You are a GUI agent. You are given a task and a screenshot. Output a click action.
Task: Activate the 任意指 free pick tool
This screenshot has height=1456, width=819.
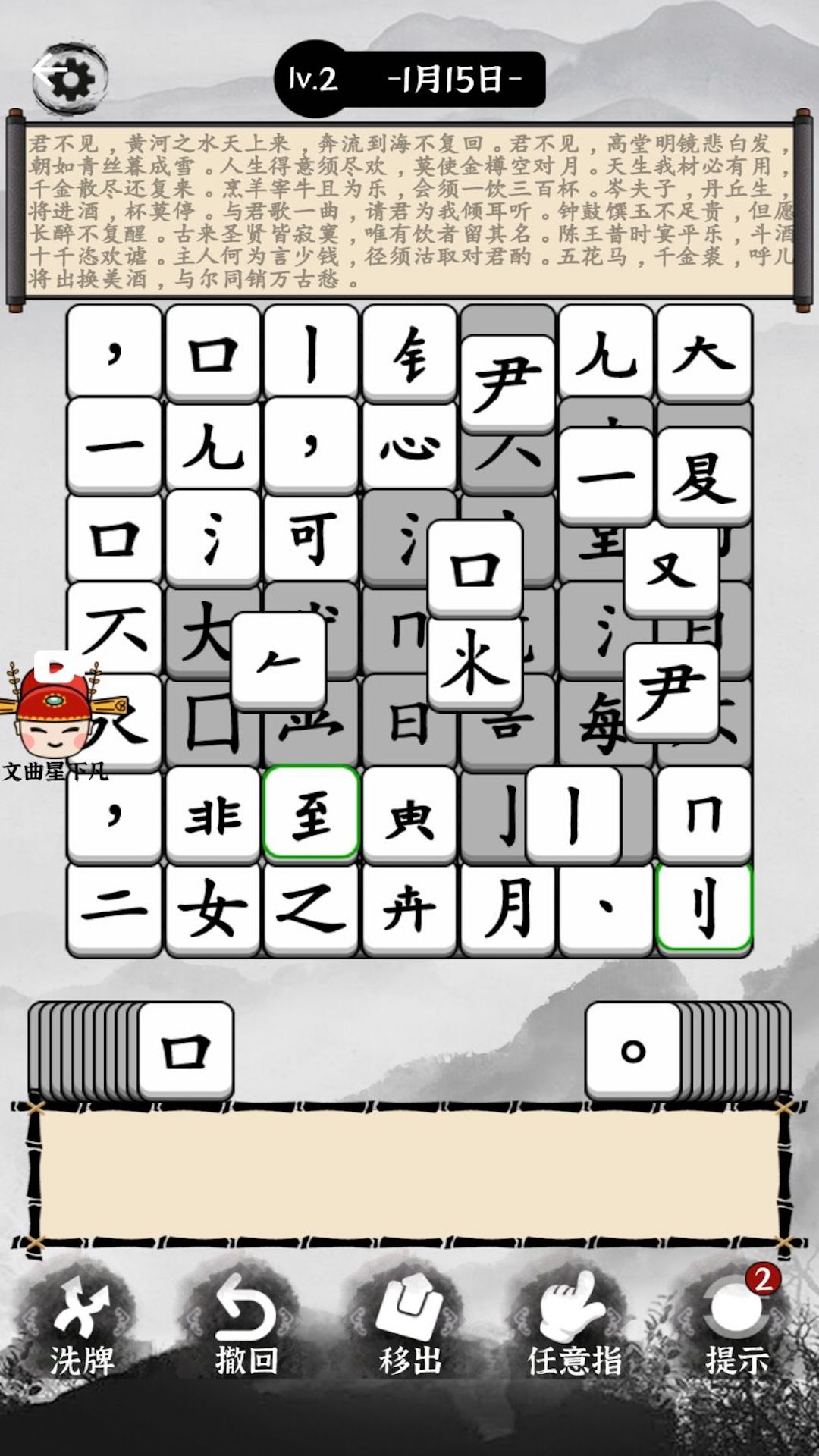click(574, 1327)
